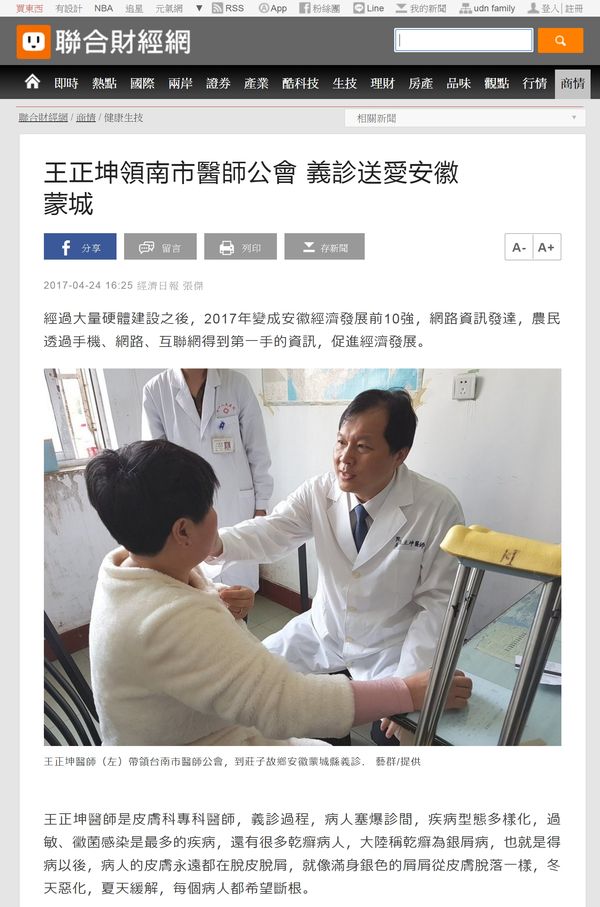
Task: Open the RSS link
Action: pos(228,8)
